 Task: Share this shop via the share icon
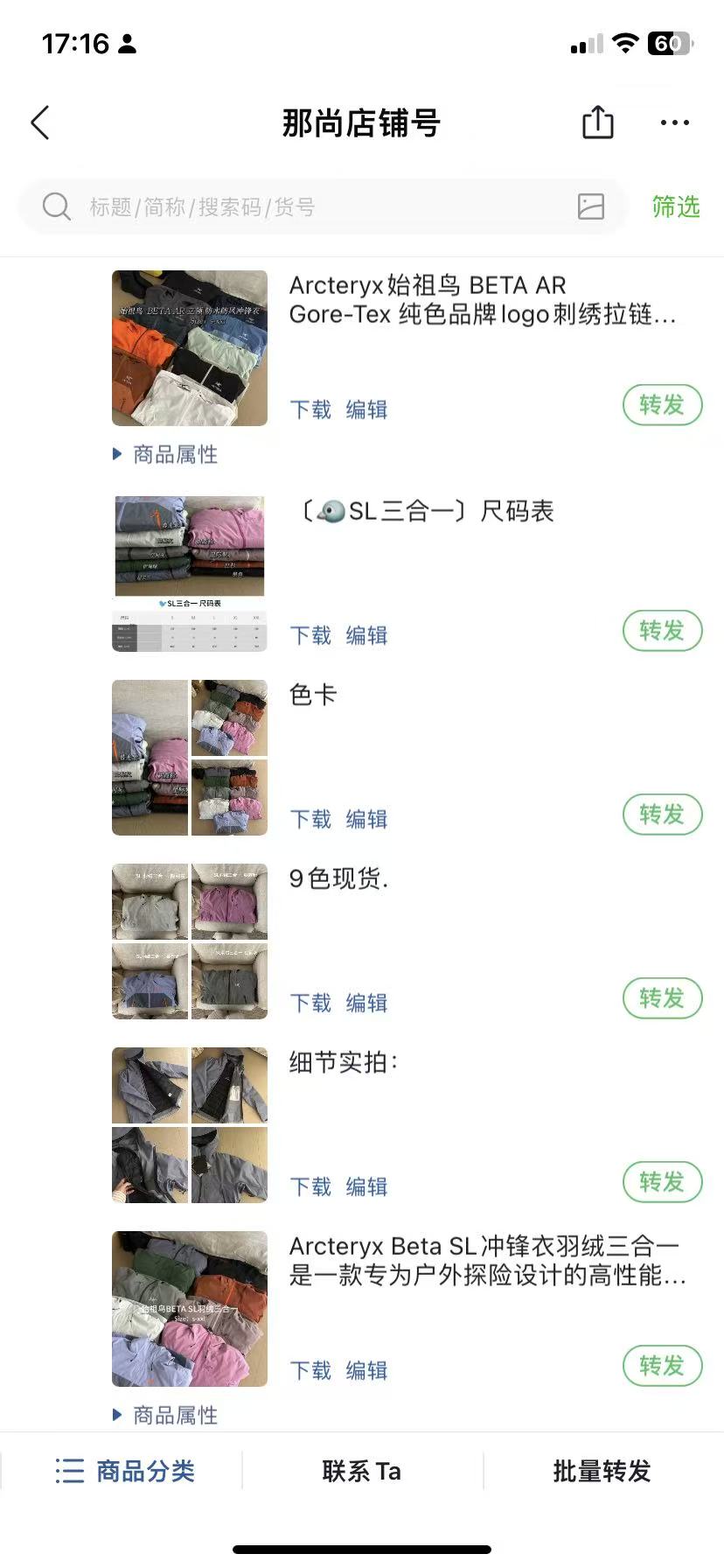[598, 122]
